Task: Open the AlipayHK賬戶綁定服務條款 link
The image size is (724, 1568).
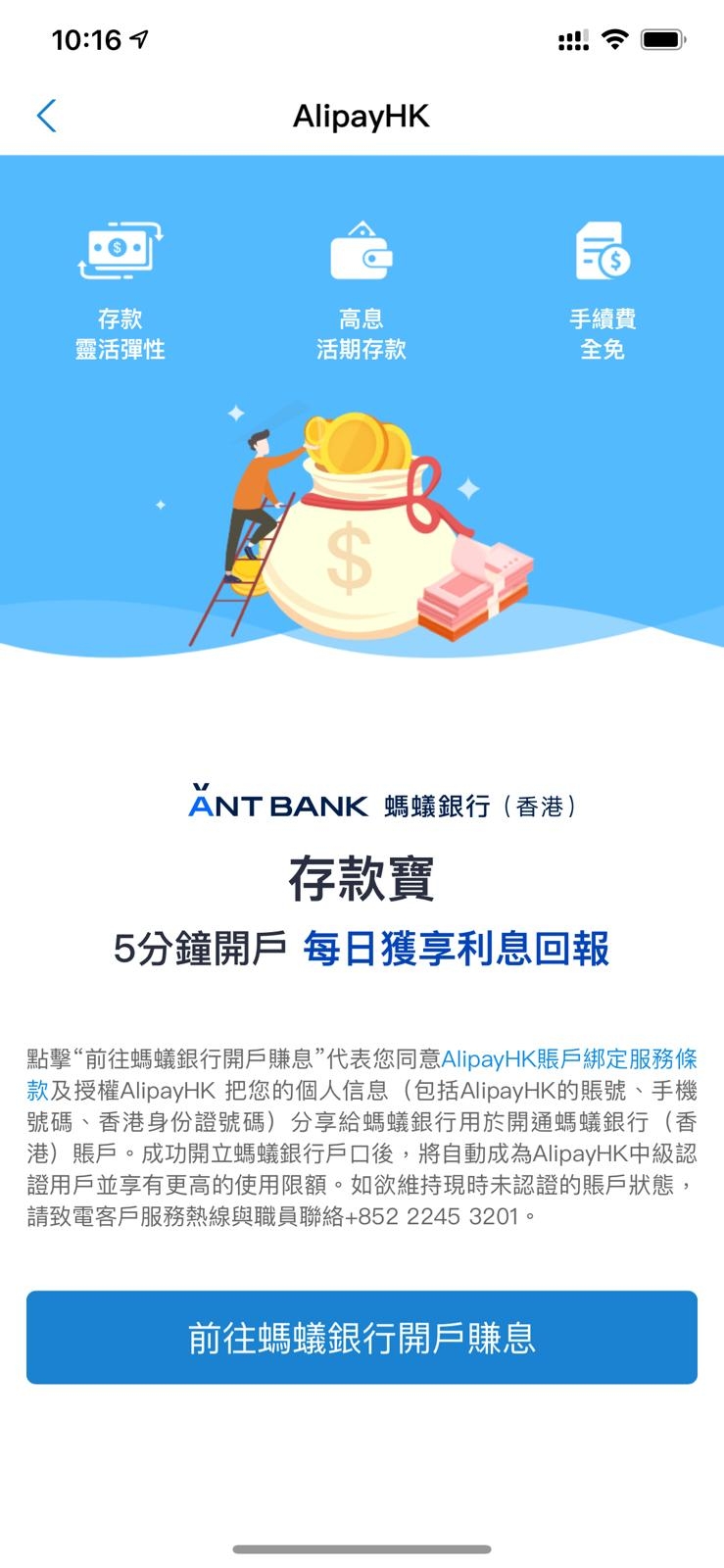Action: [x=568, y=1059]
